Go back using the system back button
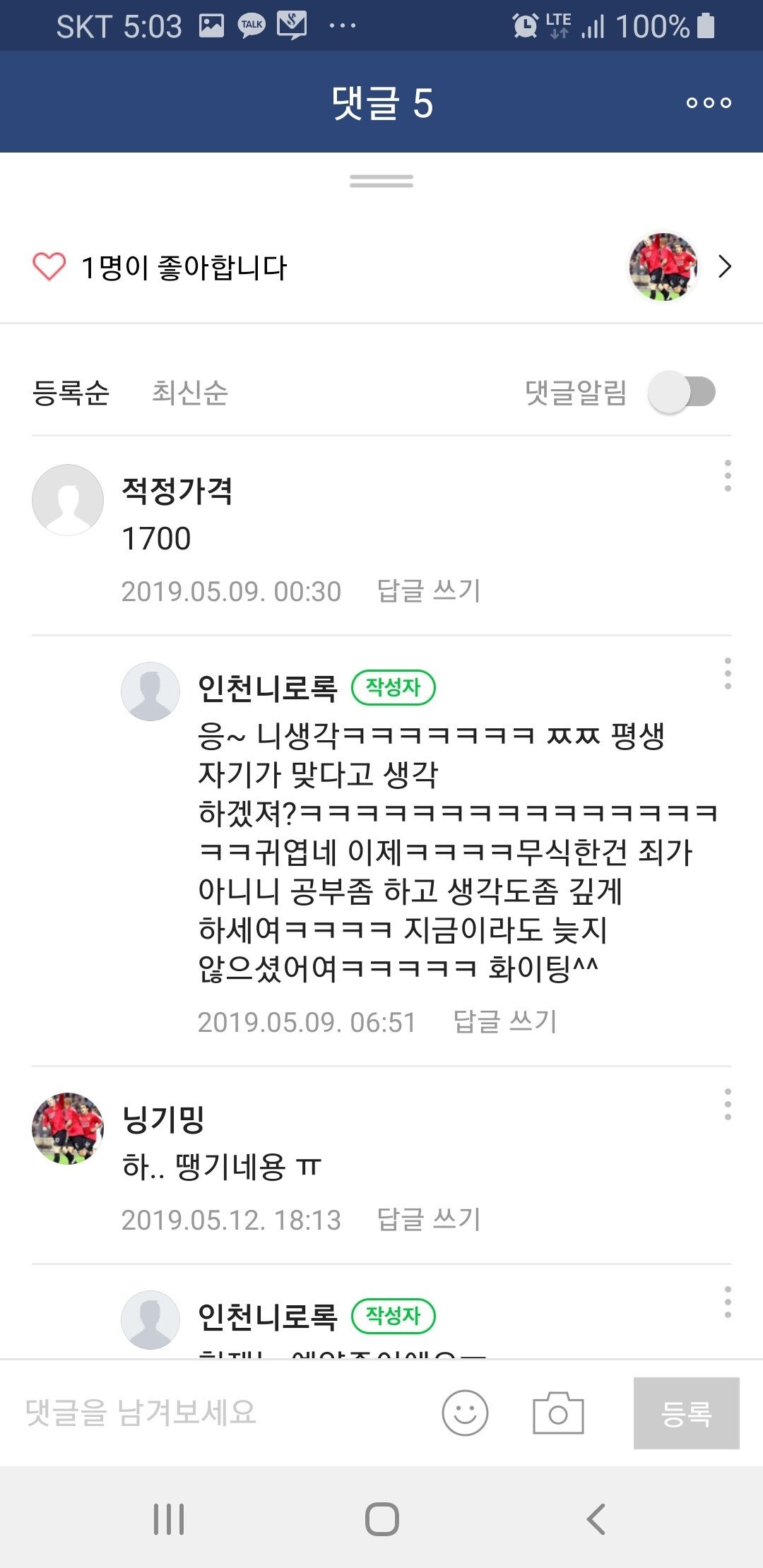This screenshot has height=1568, width=763. click(596, 1519)
